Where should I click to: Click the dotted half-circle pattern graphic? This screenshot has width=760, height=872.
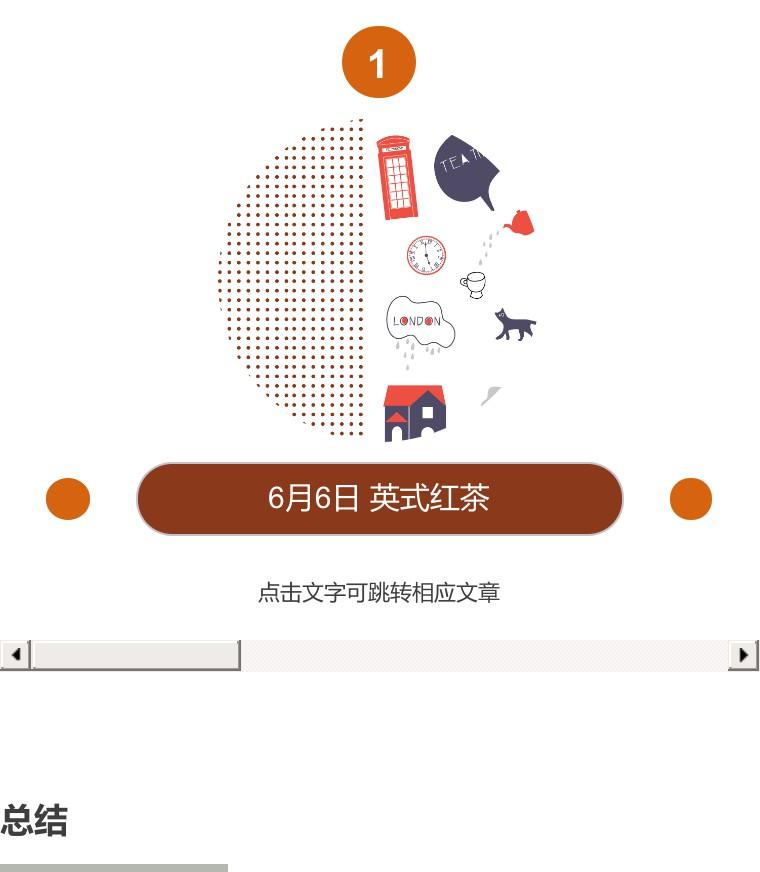pos(290,280)
